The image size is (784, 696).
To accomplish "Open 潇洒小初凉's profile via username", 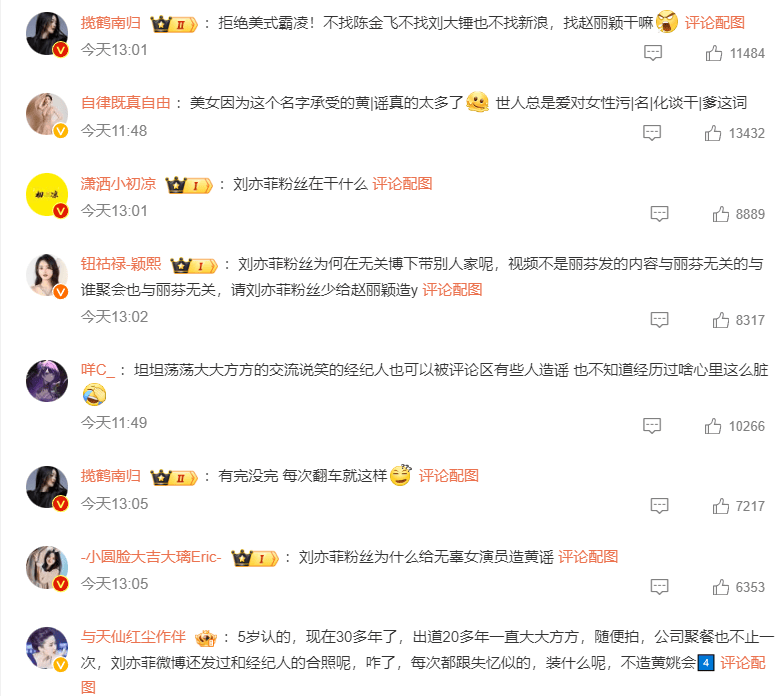I will pos(117,184).
